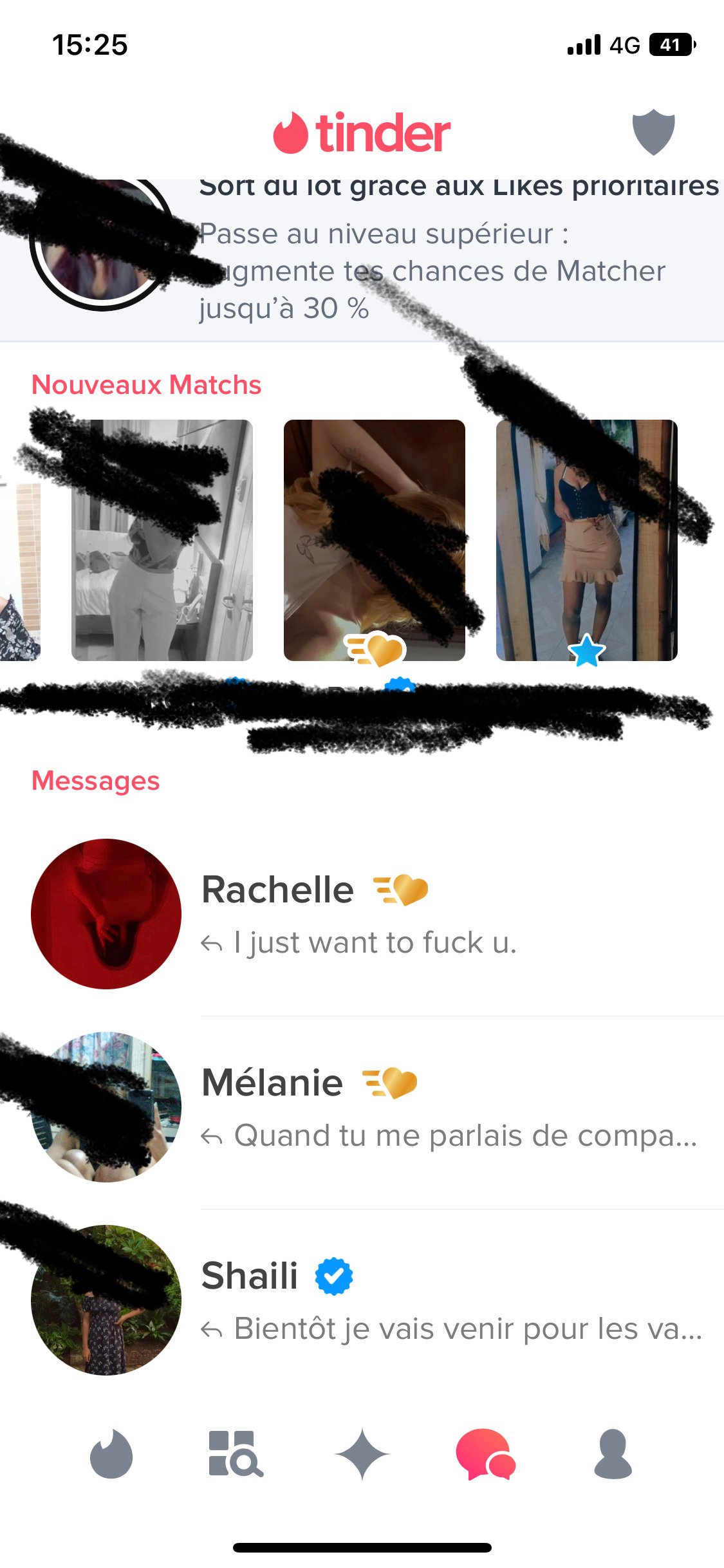This screenshot has height=1568, width=724.
Task: Switch to the profile tab
Action: click(x=613, y=1454)
